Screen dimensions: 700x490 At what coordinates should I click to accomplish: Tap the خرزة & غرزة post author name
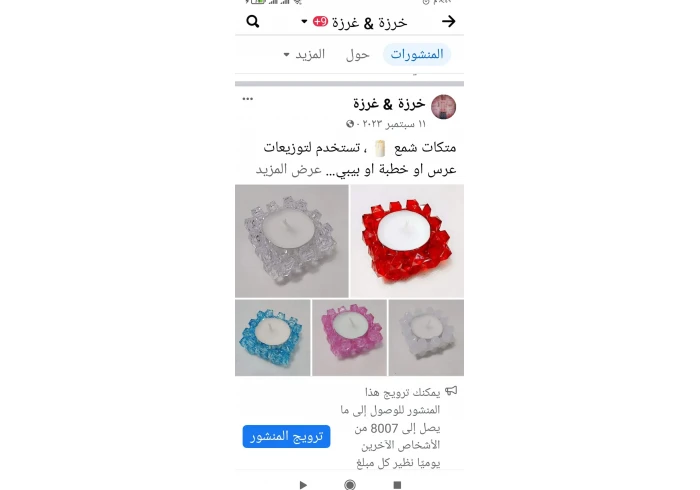pyautogui.click(x=389, y=103)
